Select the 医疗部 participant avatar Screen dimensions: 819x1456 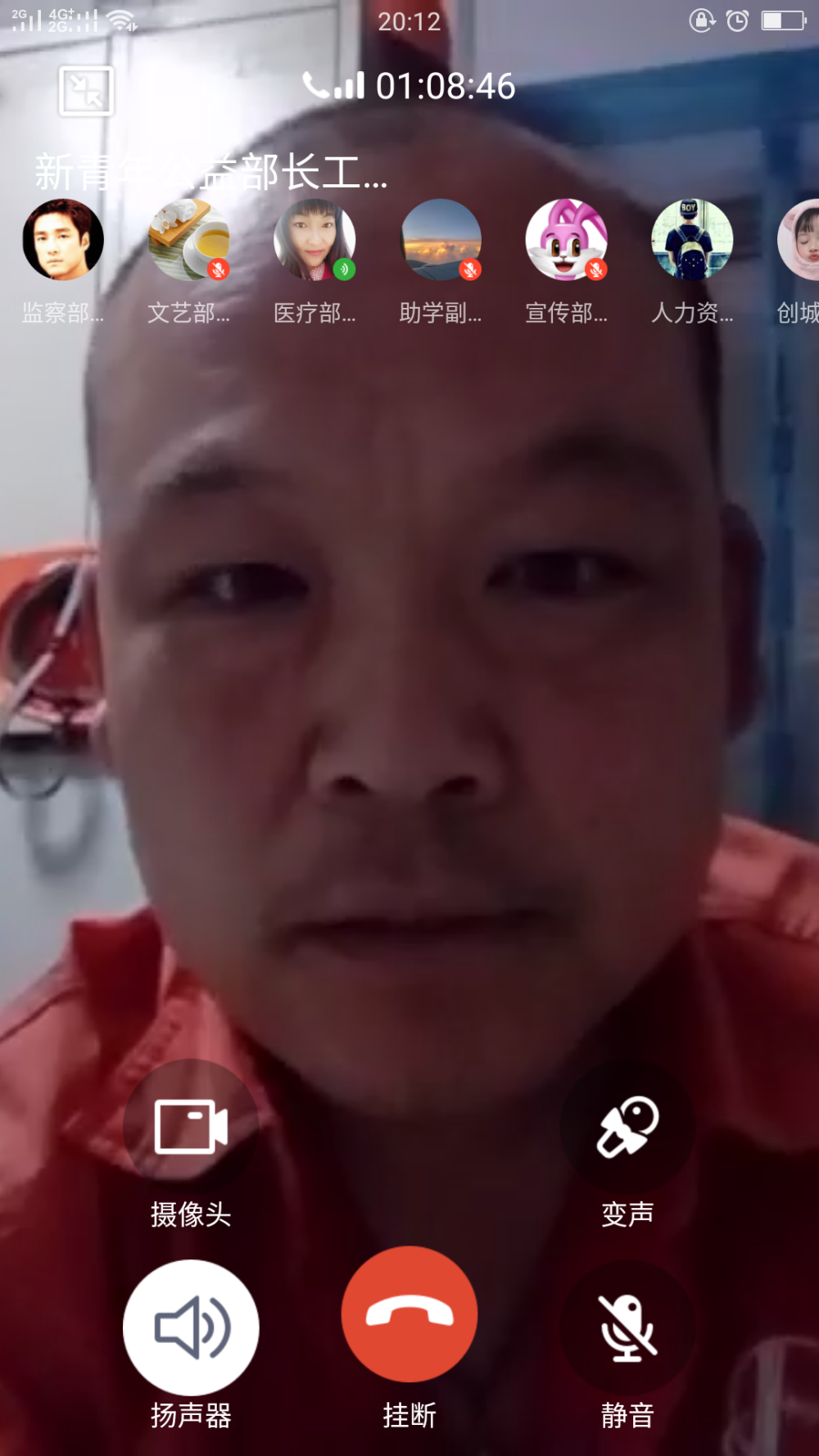point(314,240)
